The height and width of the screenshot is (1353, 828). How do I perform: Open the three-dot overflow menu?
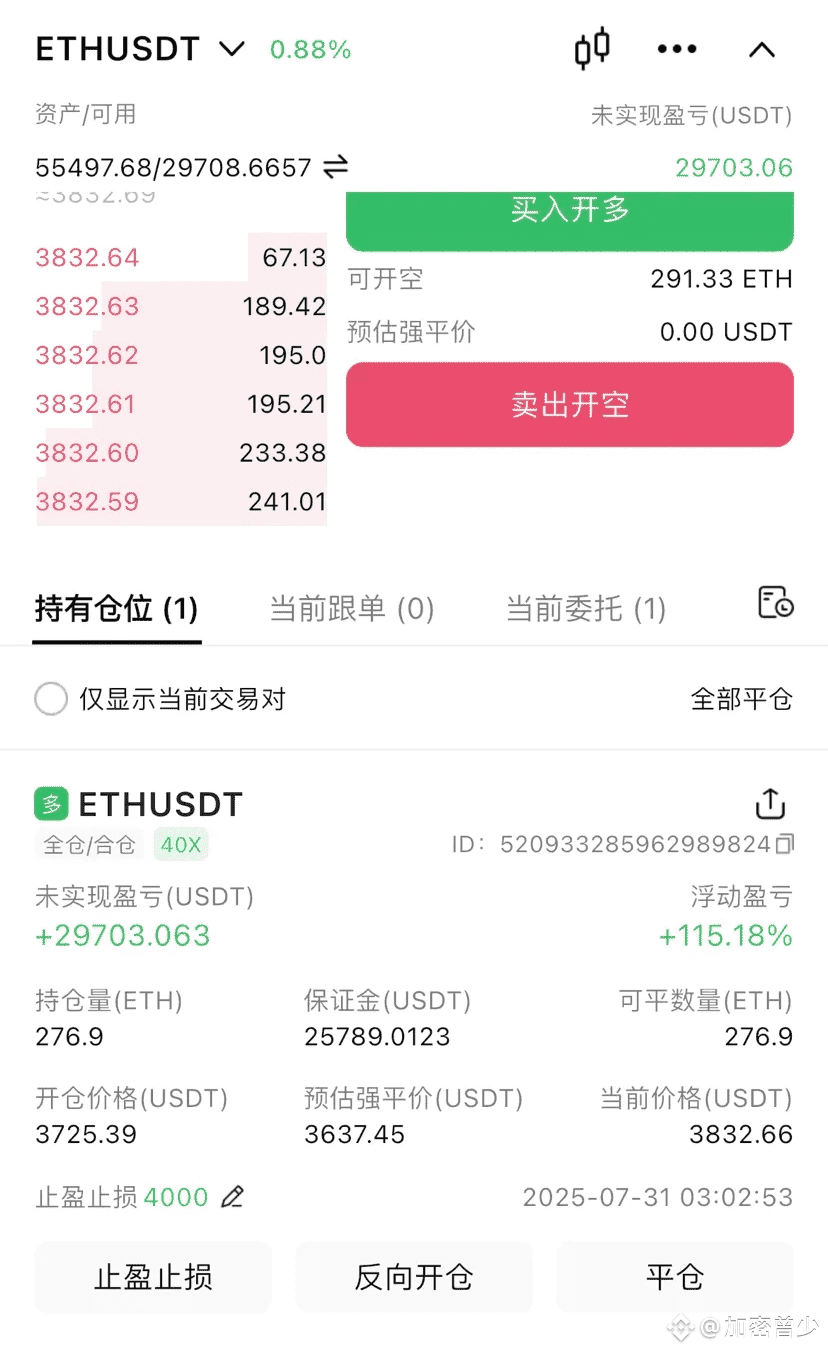point(677,49)
